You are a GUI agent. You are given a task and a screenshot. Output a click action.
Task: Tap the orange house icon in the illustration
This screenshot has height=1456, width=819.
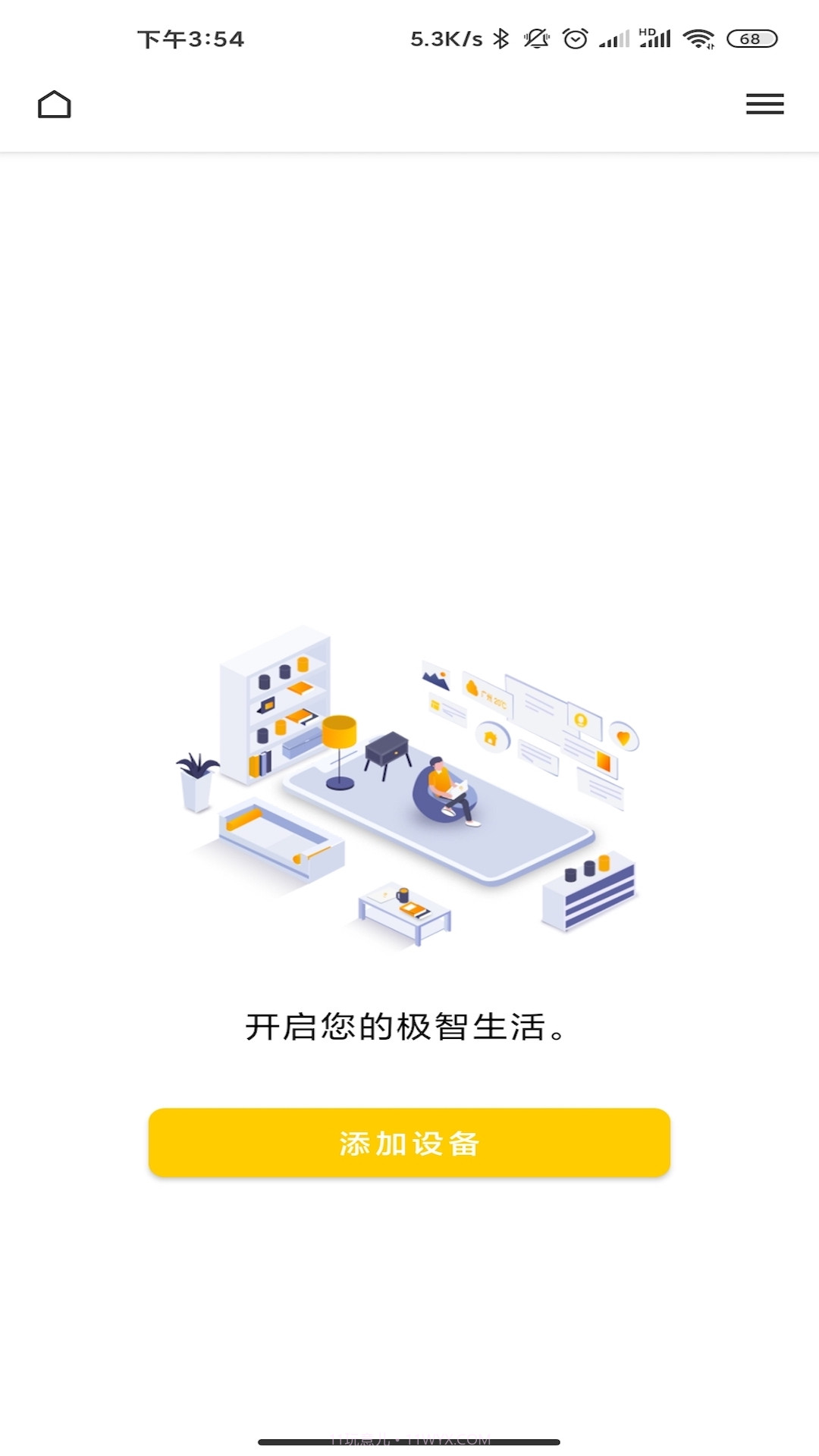(490, 736)
